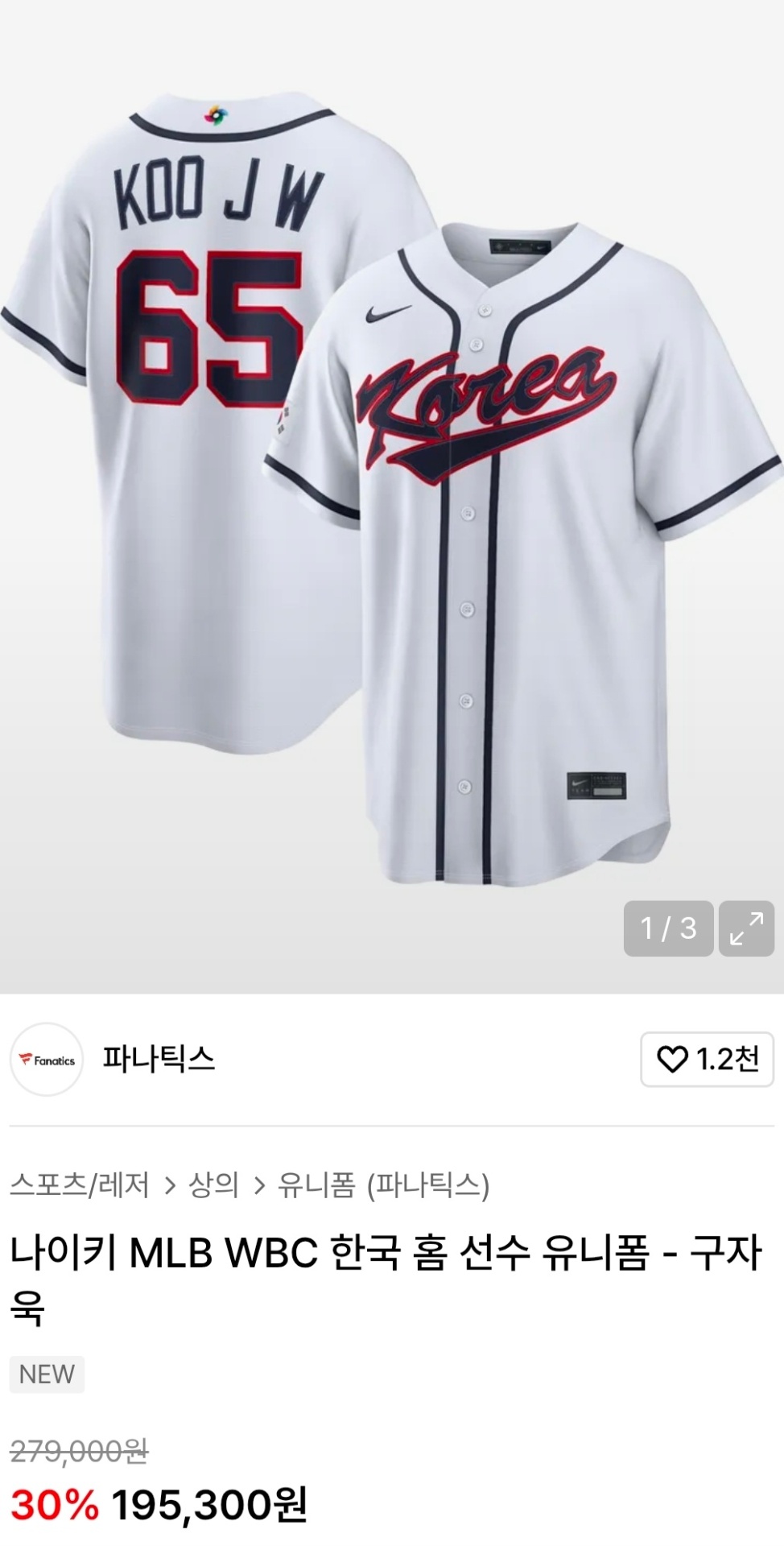Open the 파나틱스 brand page
The height and width of the screenshot is (1546, 784).
pos(158,1059)
